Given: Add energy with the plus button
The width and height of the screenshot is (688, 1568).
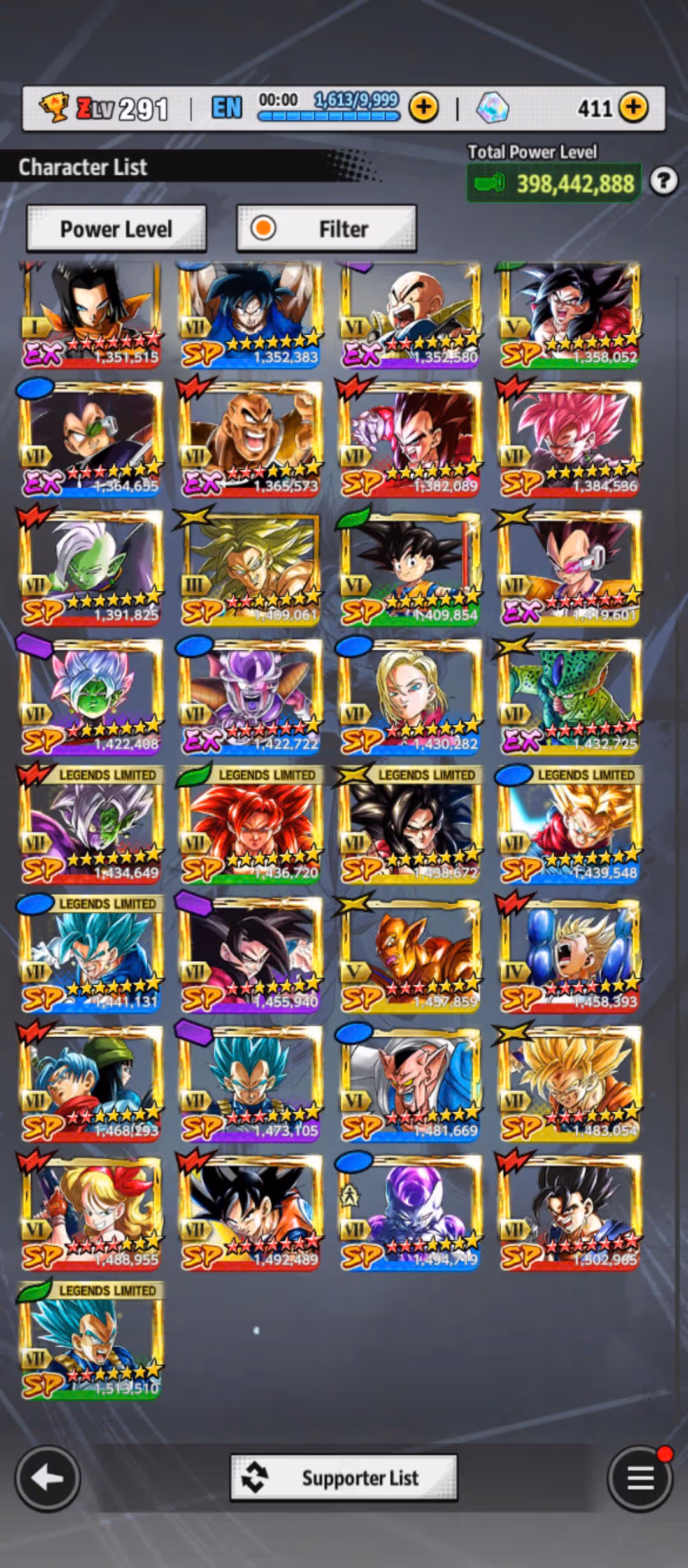Looking at the screenshot, I should pyautogui.click(x=424, y=108).
